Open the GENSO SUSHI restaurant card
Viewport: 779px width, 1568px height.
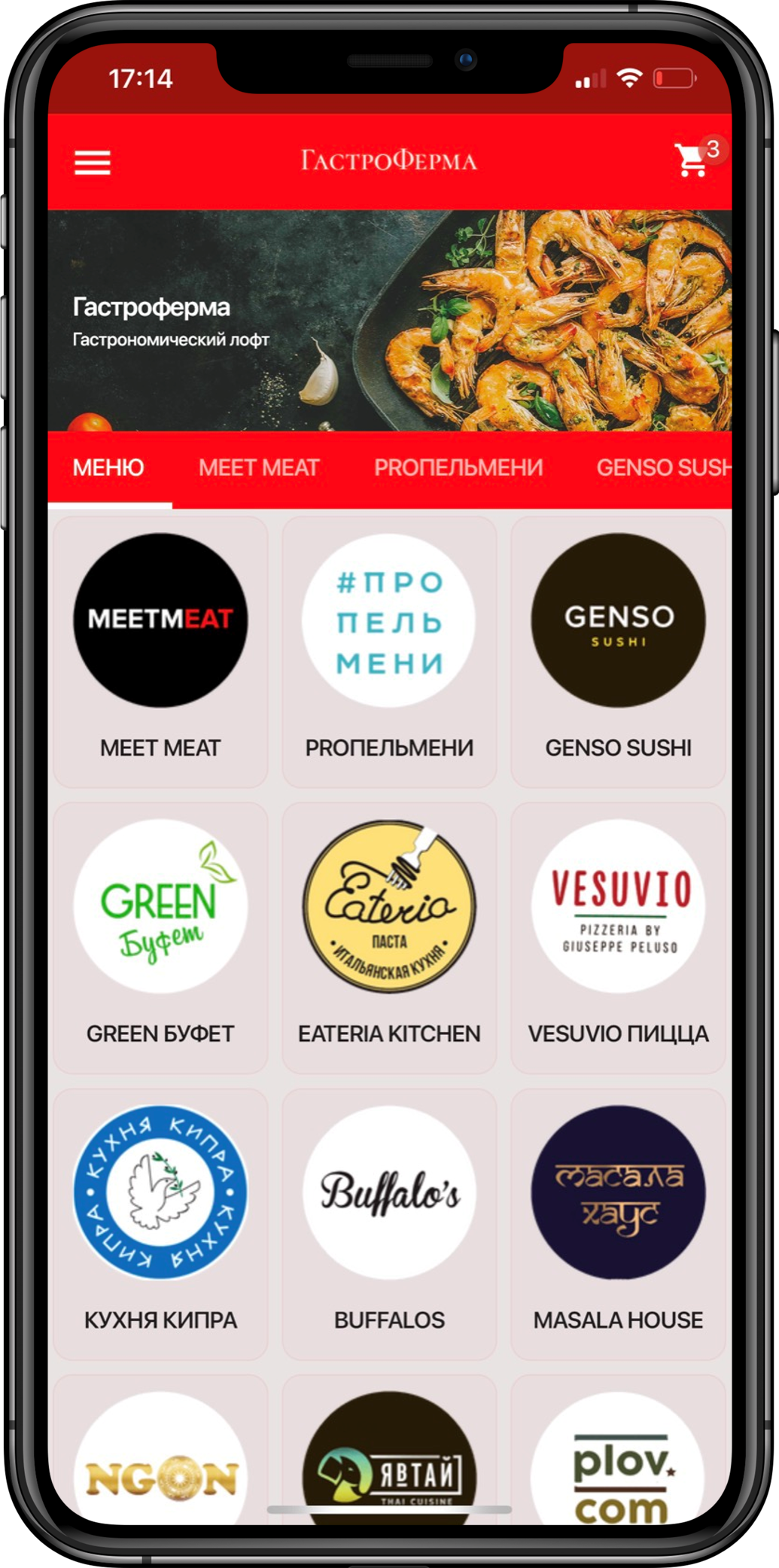[x=618, y=651]
